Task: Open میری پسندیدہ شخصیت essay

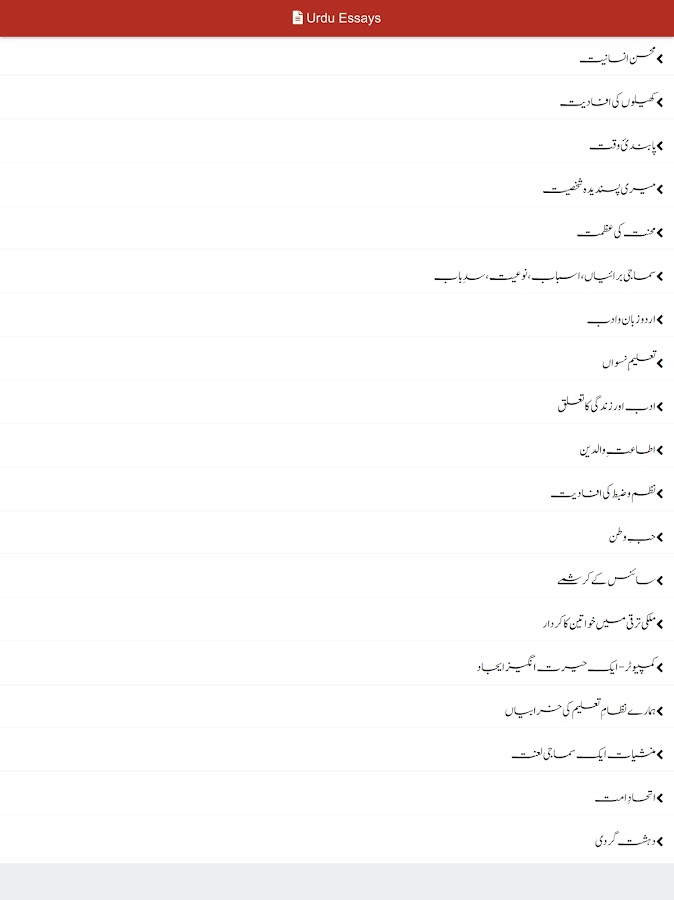Action: coord(602,189)
